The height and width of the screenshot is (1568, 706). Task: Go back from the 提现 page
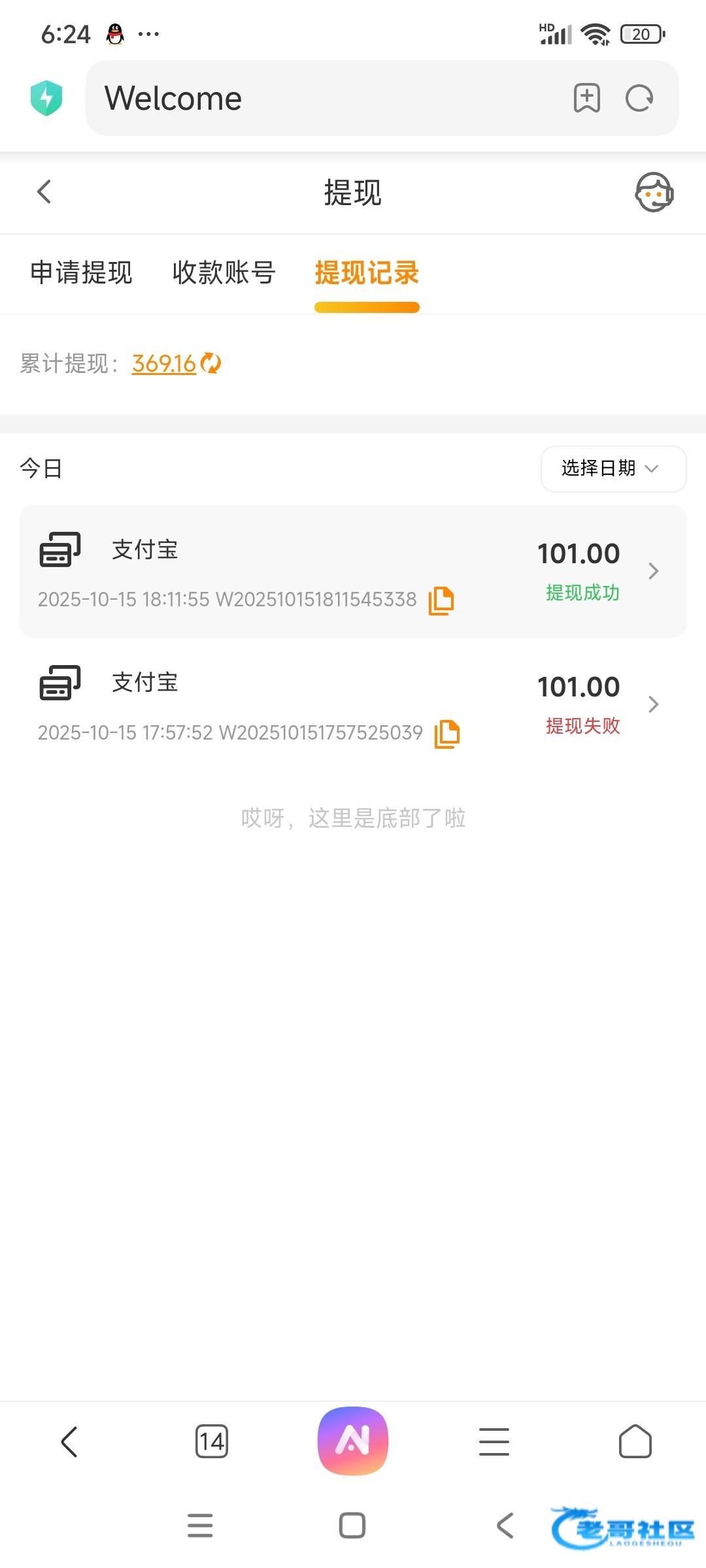click(44, 192)
